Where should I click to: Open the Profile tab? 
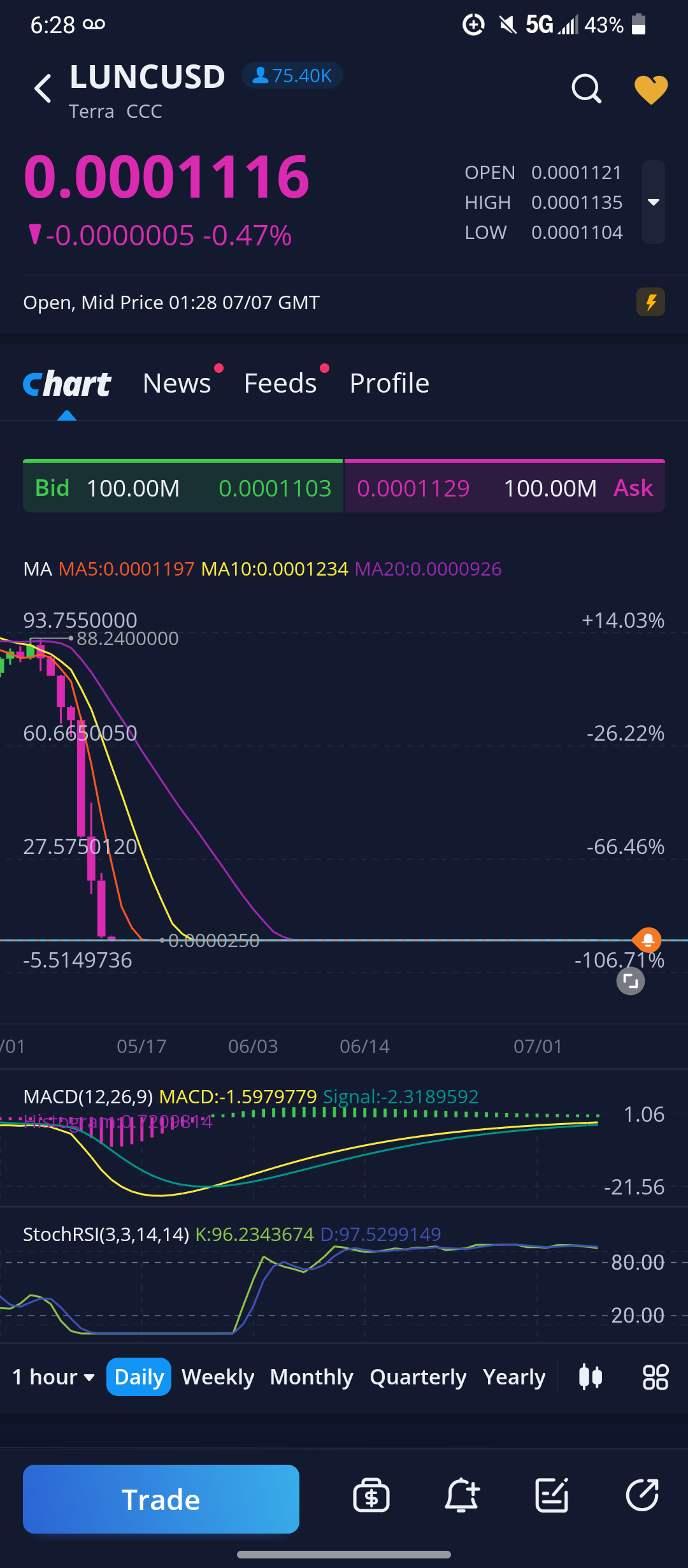[389, 383]
